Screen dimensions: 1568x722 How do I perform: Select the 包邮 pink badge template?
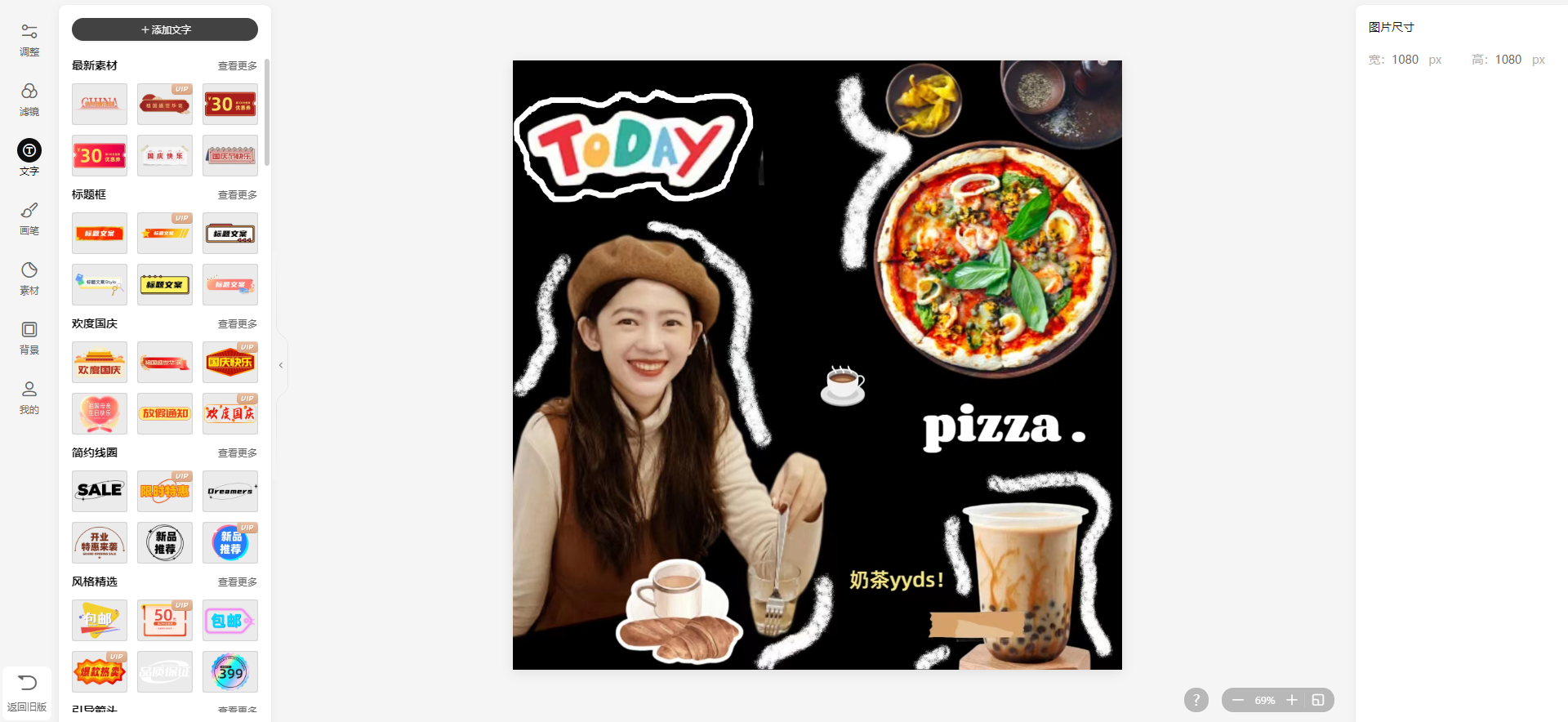tap(230, 621)
